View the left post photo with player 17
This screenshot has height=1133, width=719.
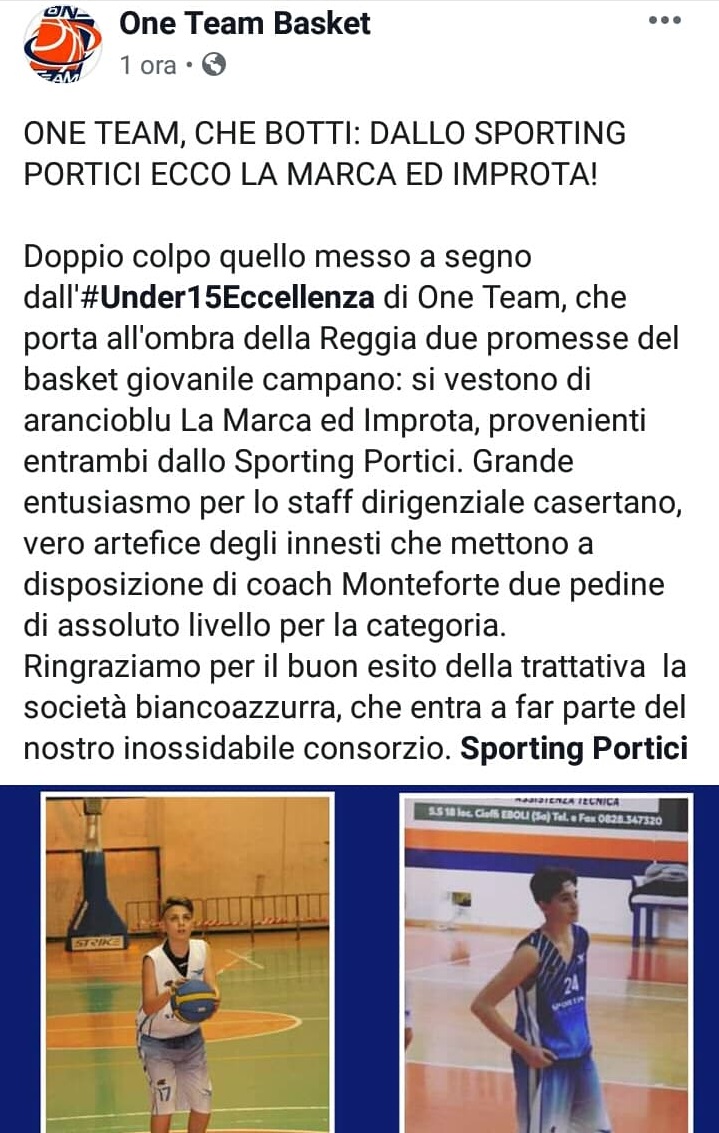[188, 962]
